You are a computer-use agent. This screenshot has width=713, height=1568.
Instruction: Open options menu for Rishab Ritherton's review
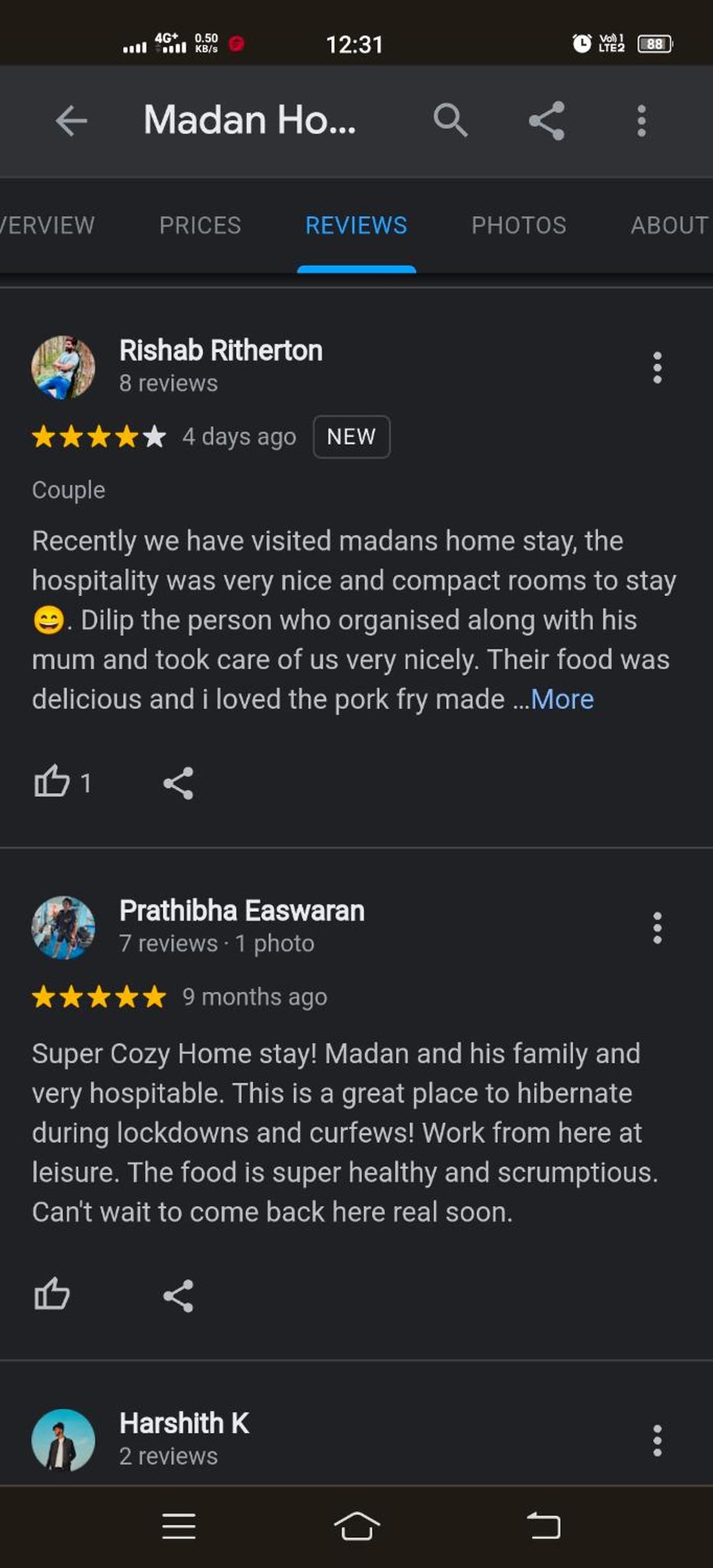pos(657,368)
